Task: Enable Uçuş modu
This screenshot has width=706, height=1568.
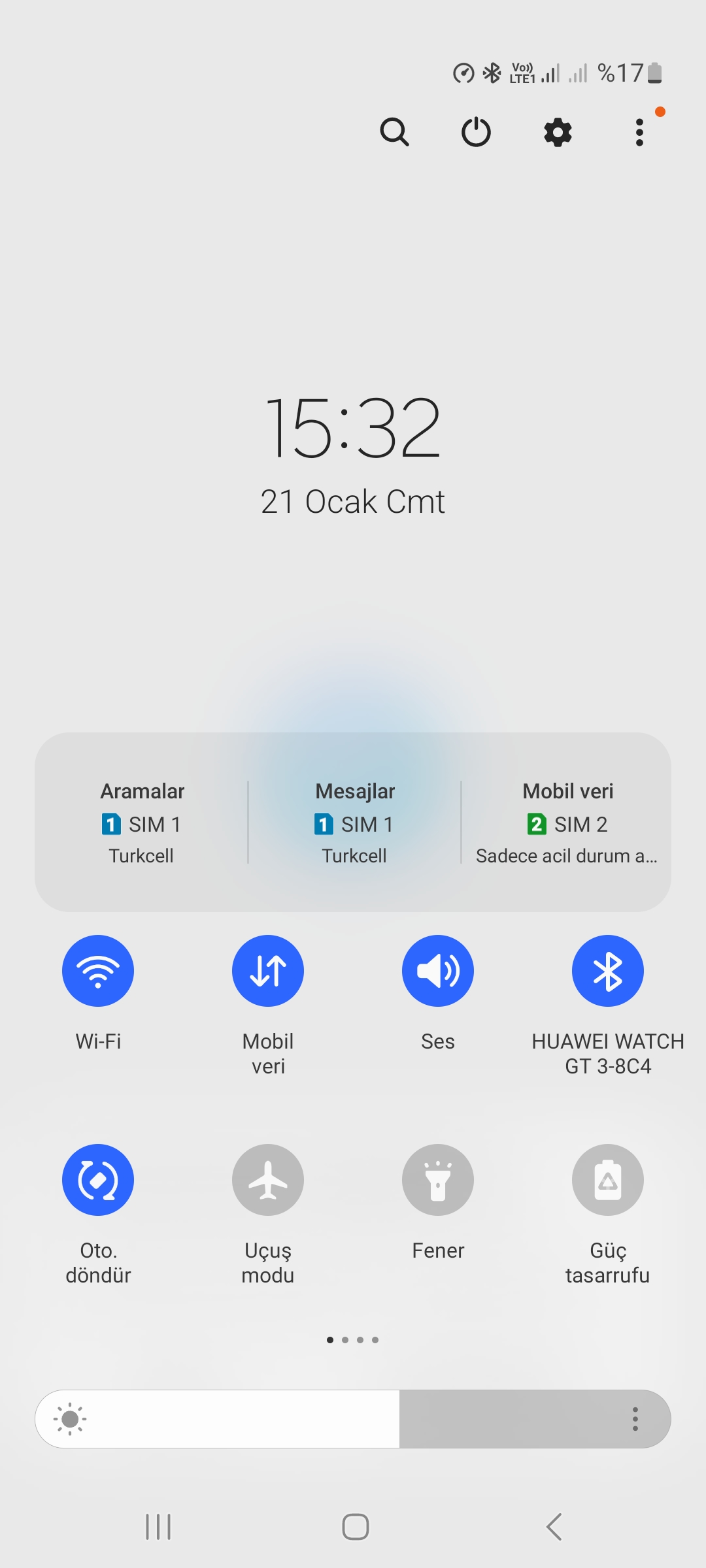Action: (268, 1180)
